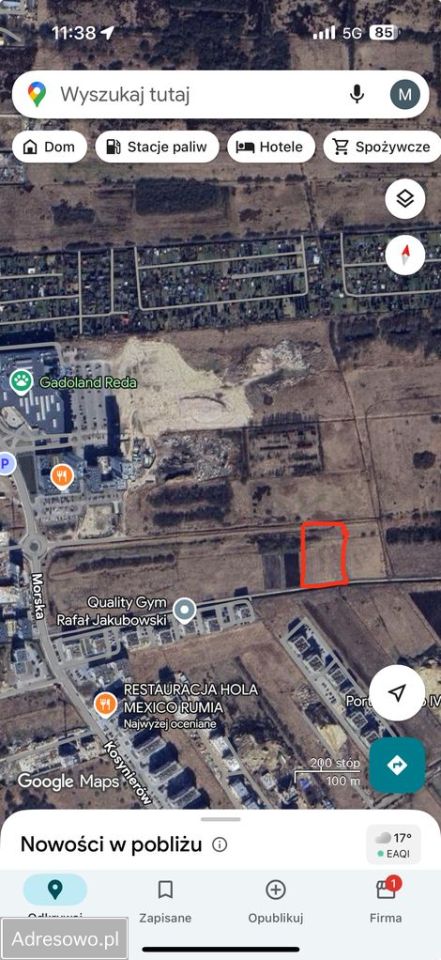The height and width of the screenshot is (960, 441).
Task: Tap the orange restaurant pin near Gadoland
Action: 61,477
